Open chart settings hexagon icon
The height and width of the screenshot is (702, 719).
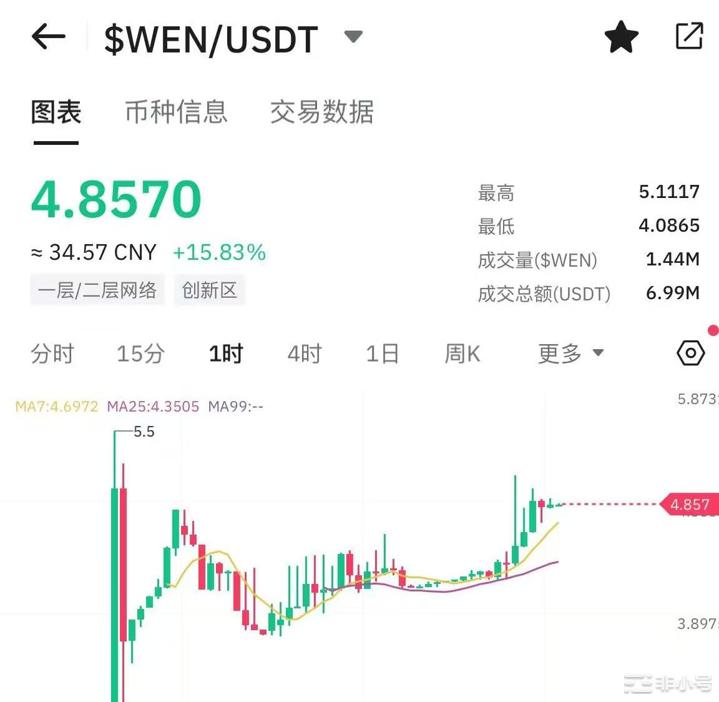[691, 353]
